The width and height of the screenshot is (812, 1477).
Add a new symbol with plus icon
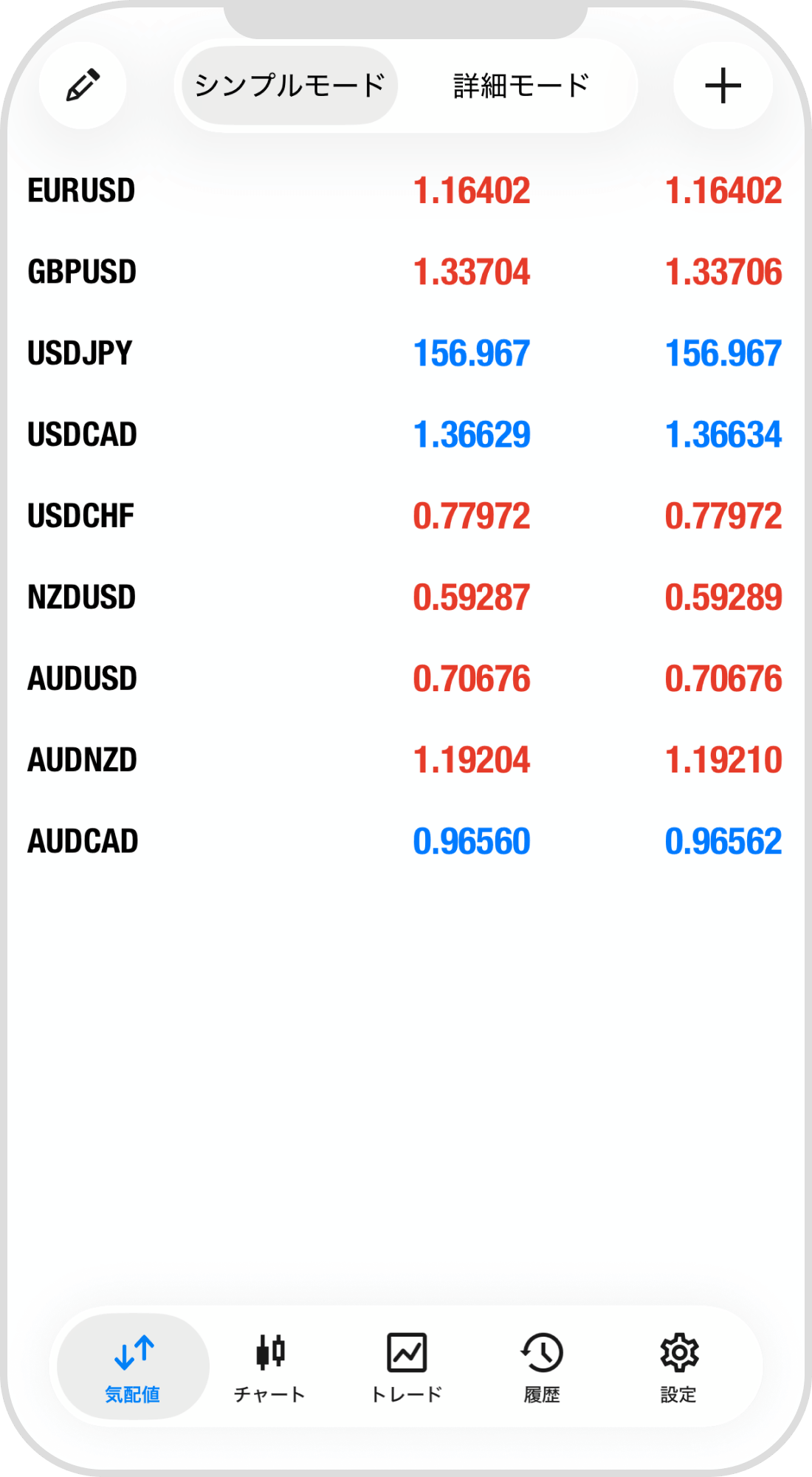point(723,86)
